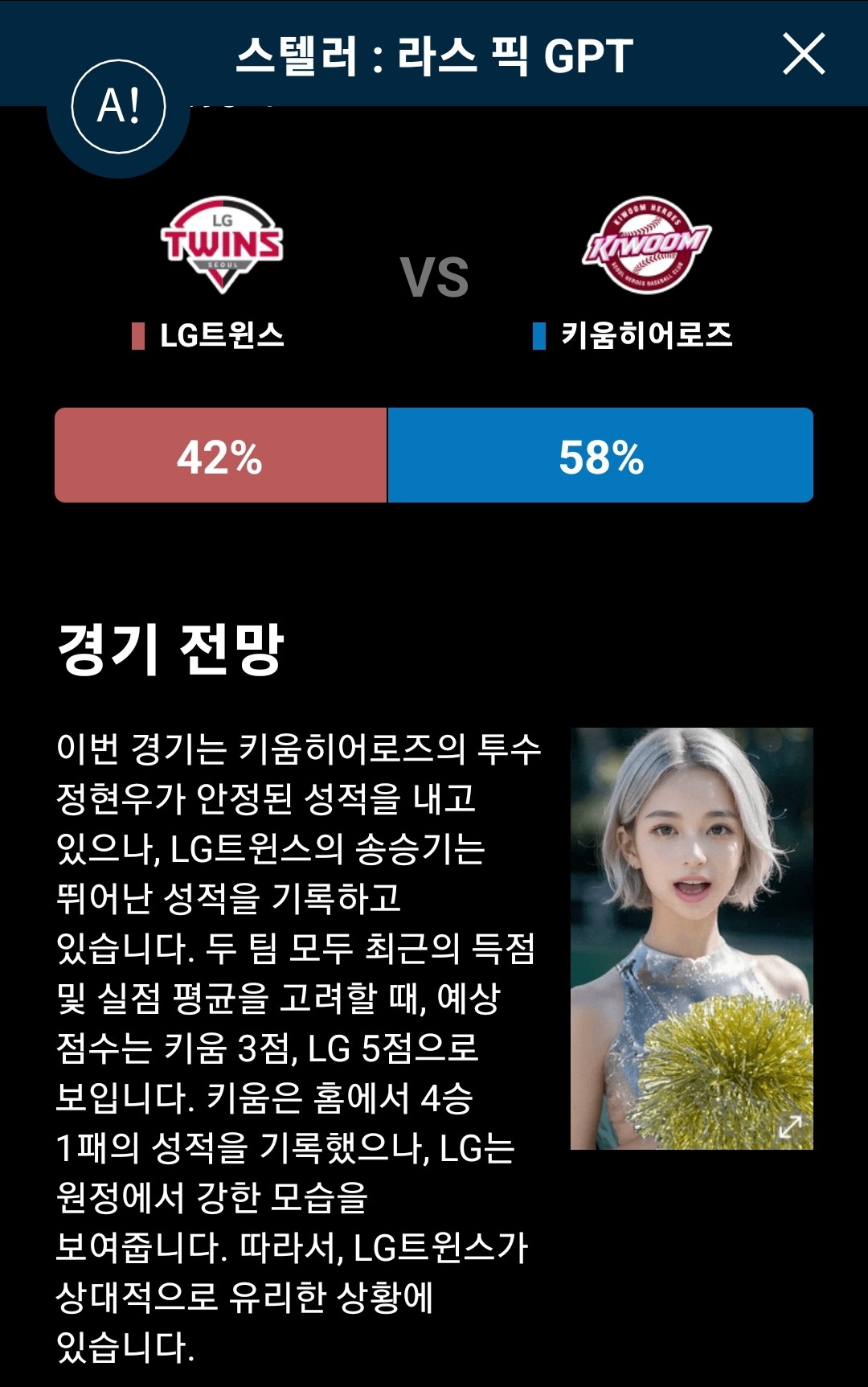This screenshot has height=1387, width=868.
Task: Expand the cheerleader image to full view
Action: 790,1126
